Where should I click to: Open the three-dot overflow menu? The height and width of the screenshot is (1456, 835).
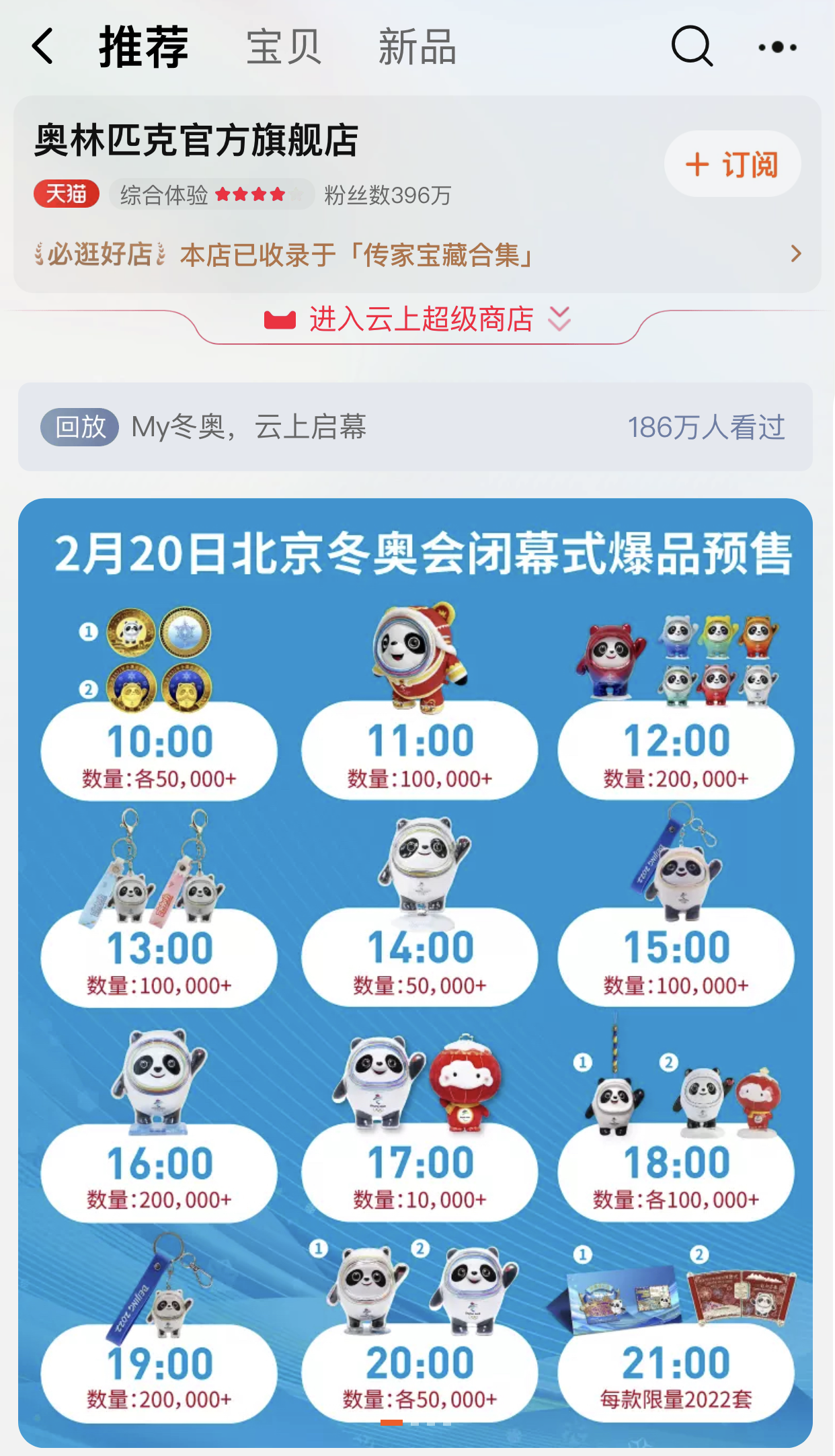pyautogui.click(x=778, y=47)
